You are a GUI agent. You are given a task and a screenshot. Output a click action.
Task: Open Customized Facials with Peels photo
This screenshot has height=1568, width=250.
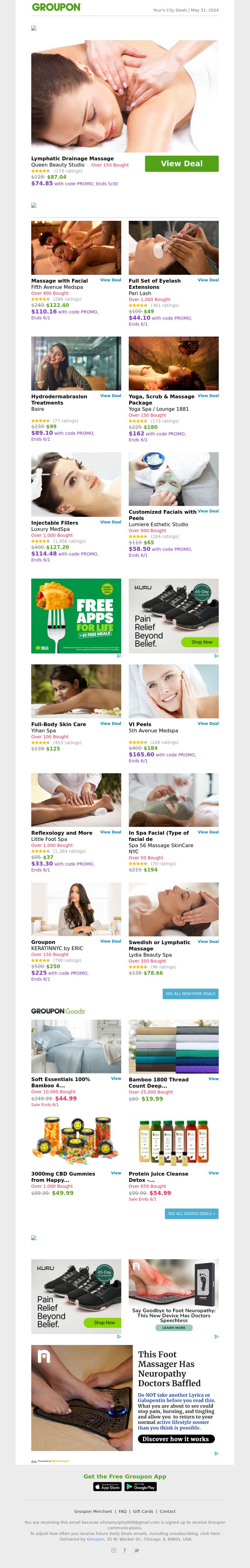tap(173, 479)
